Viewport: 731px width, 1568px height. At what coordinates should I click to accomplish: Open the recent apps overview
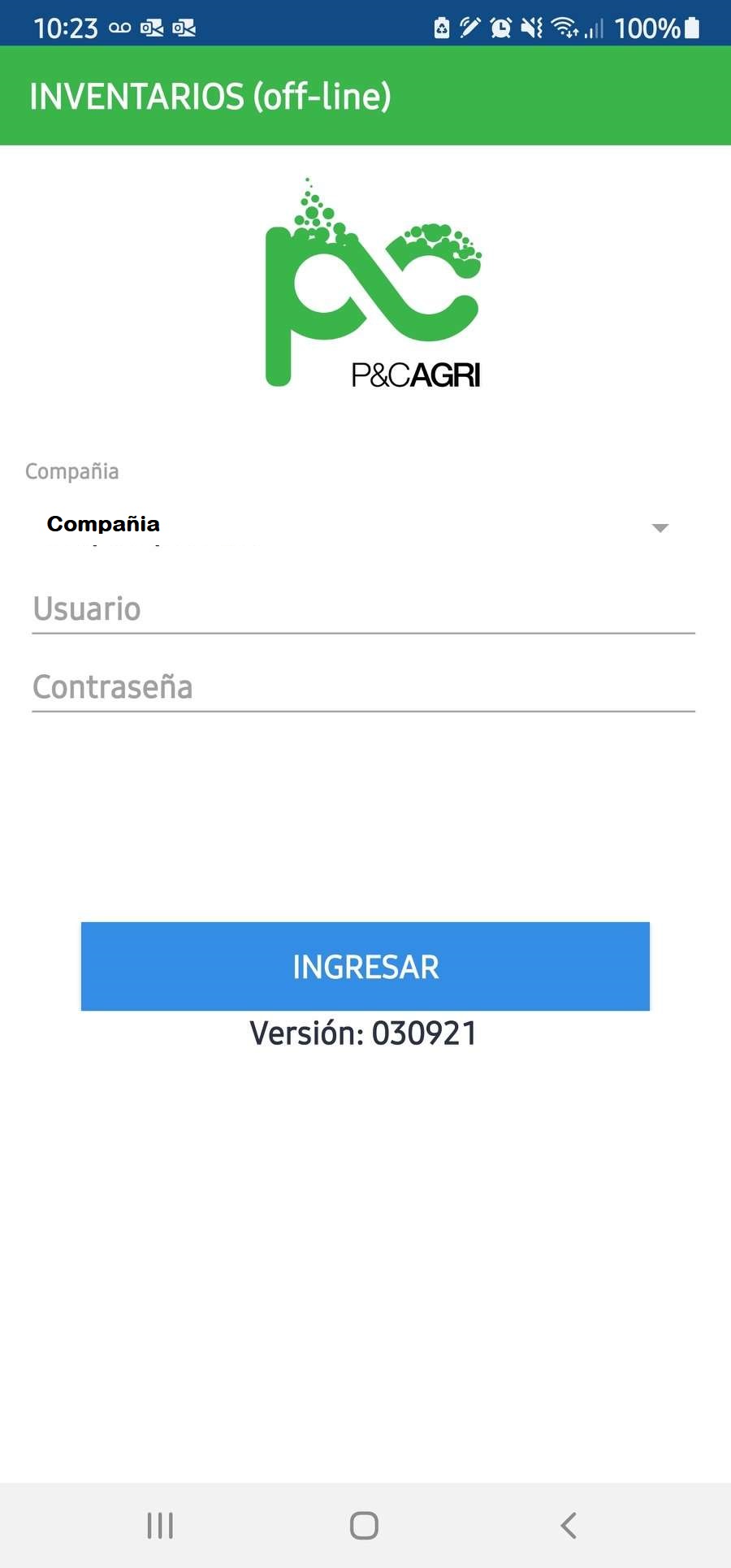tap(160, 1526)
